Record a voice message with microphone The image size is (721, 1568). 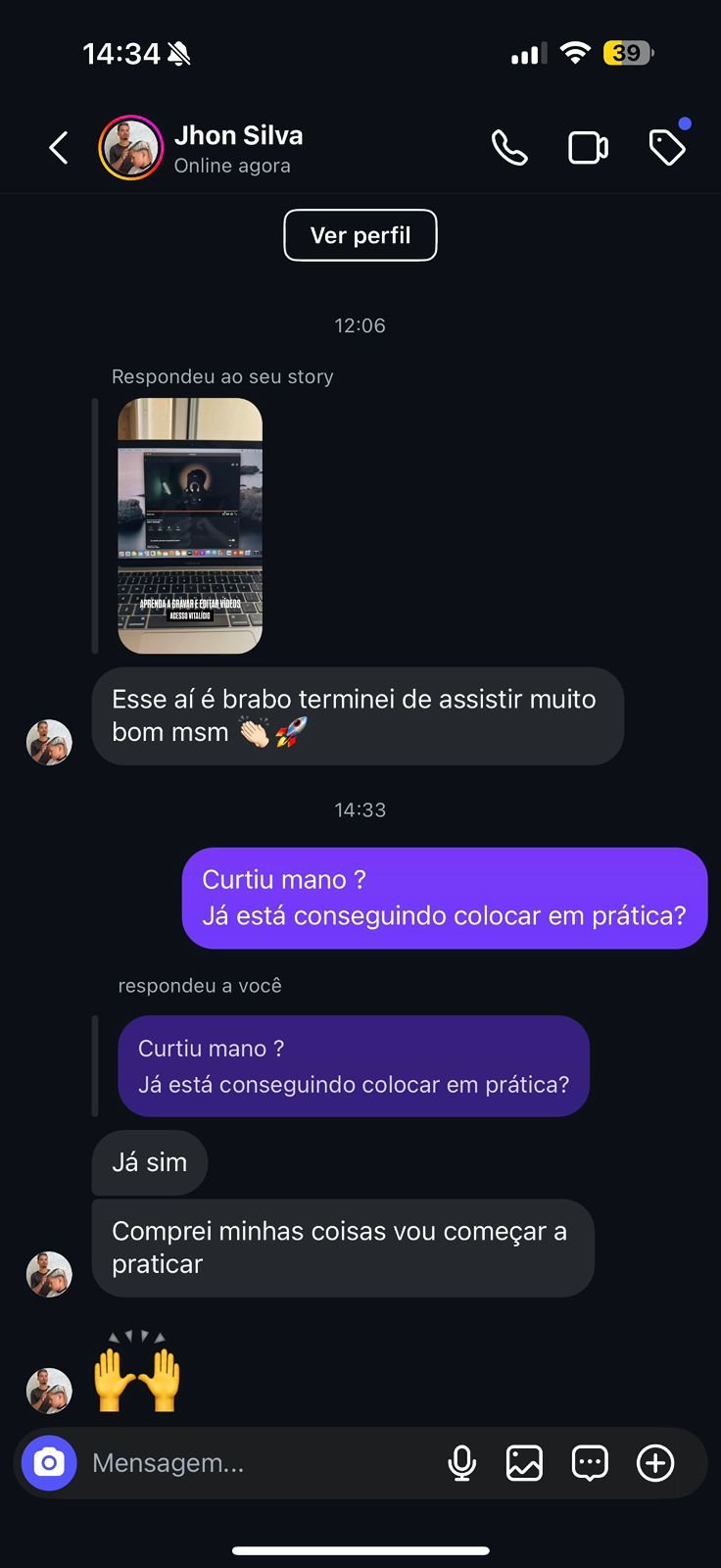click(461, 1463)
